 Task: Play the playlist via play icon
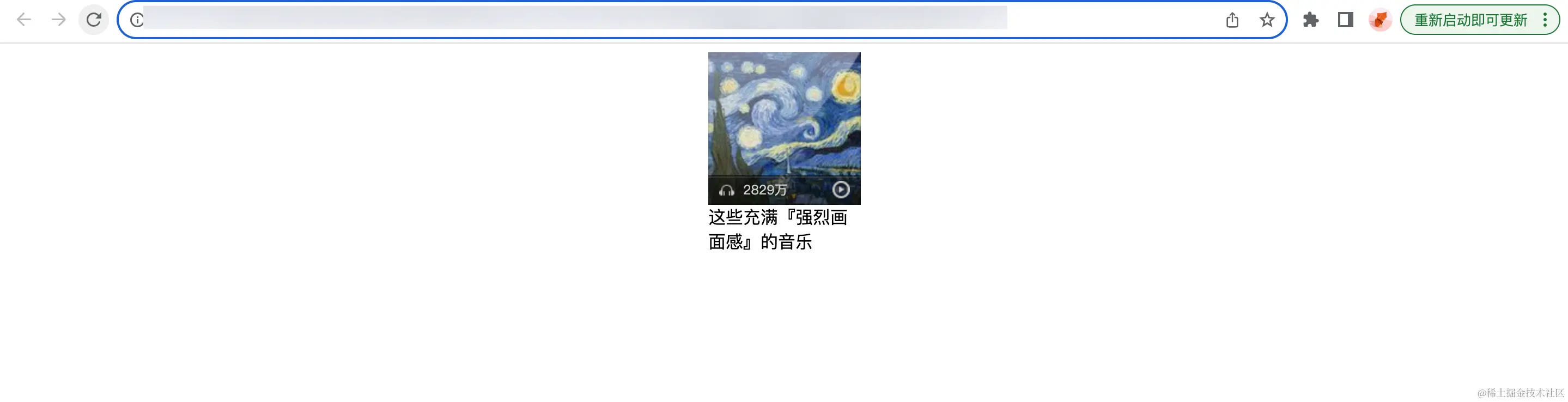point(841,190)
